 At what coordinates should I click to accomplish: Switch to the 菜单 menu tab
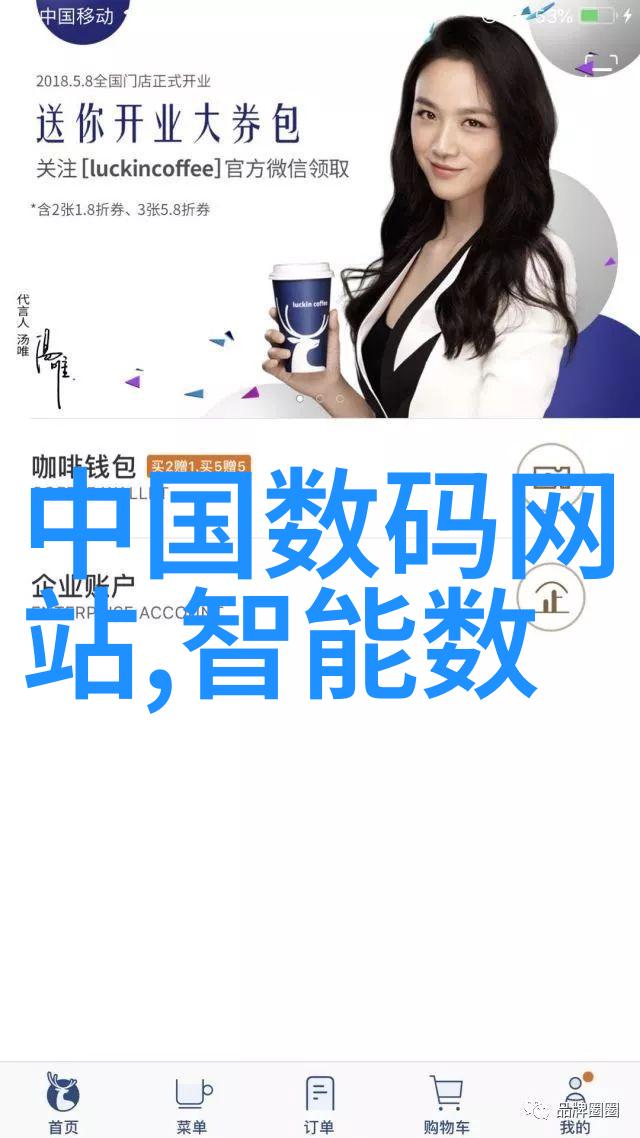click(x=192, y=1105)
